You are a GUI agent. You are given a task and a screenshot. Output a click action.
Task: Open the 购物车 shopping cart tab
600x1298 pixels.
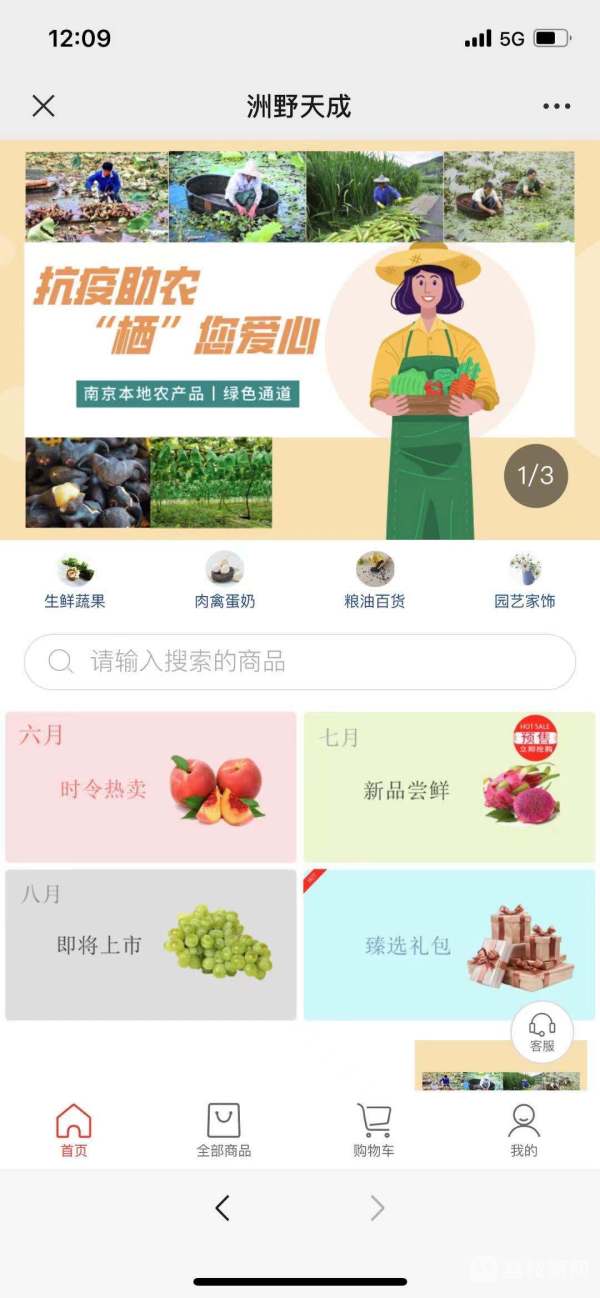(x=374, y=1130)
